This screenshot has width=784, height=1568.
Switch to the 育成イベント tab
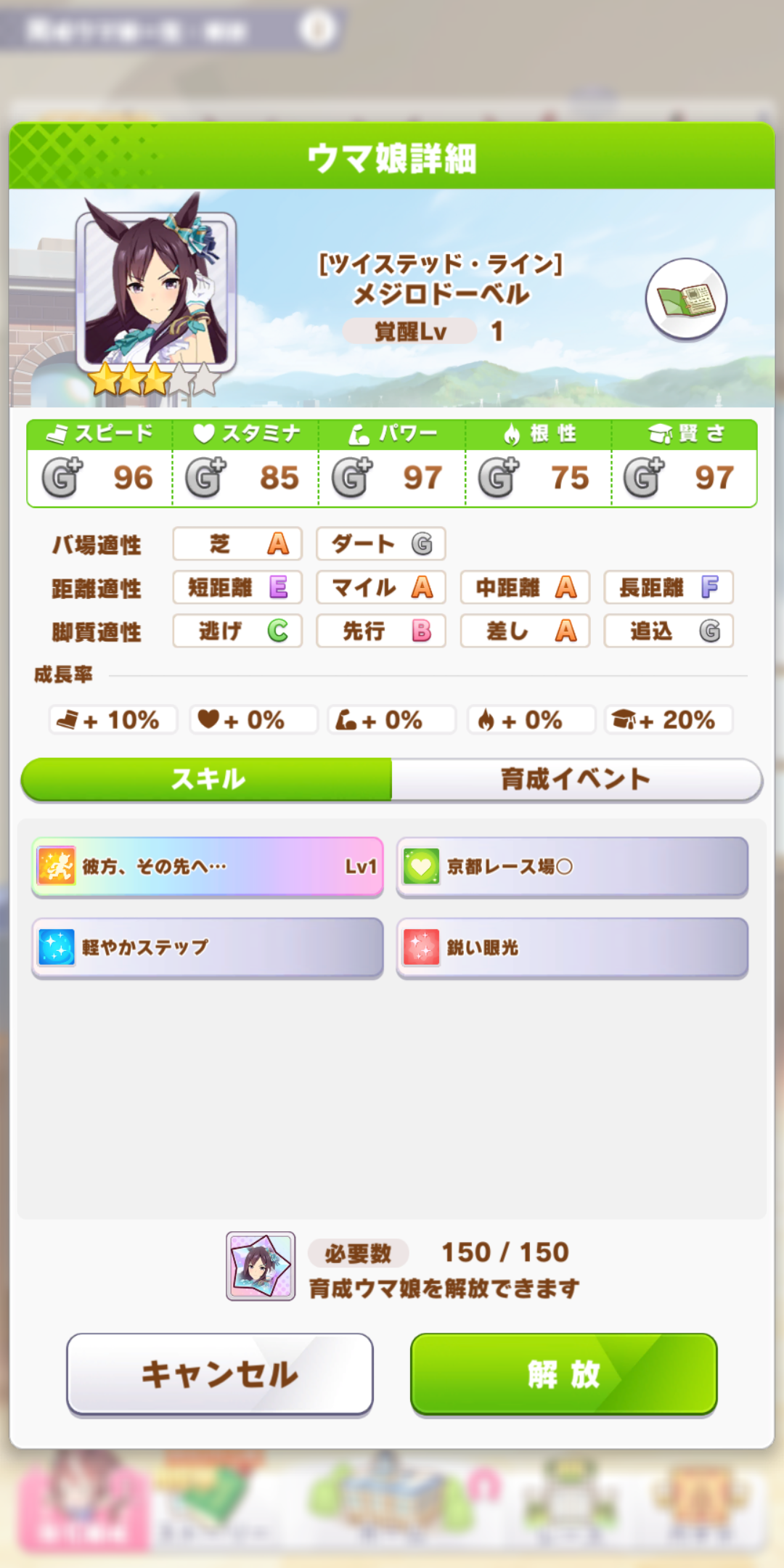point(576,780)
